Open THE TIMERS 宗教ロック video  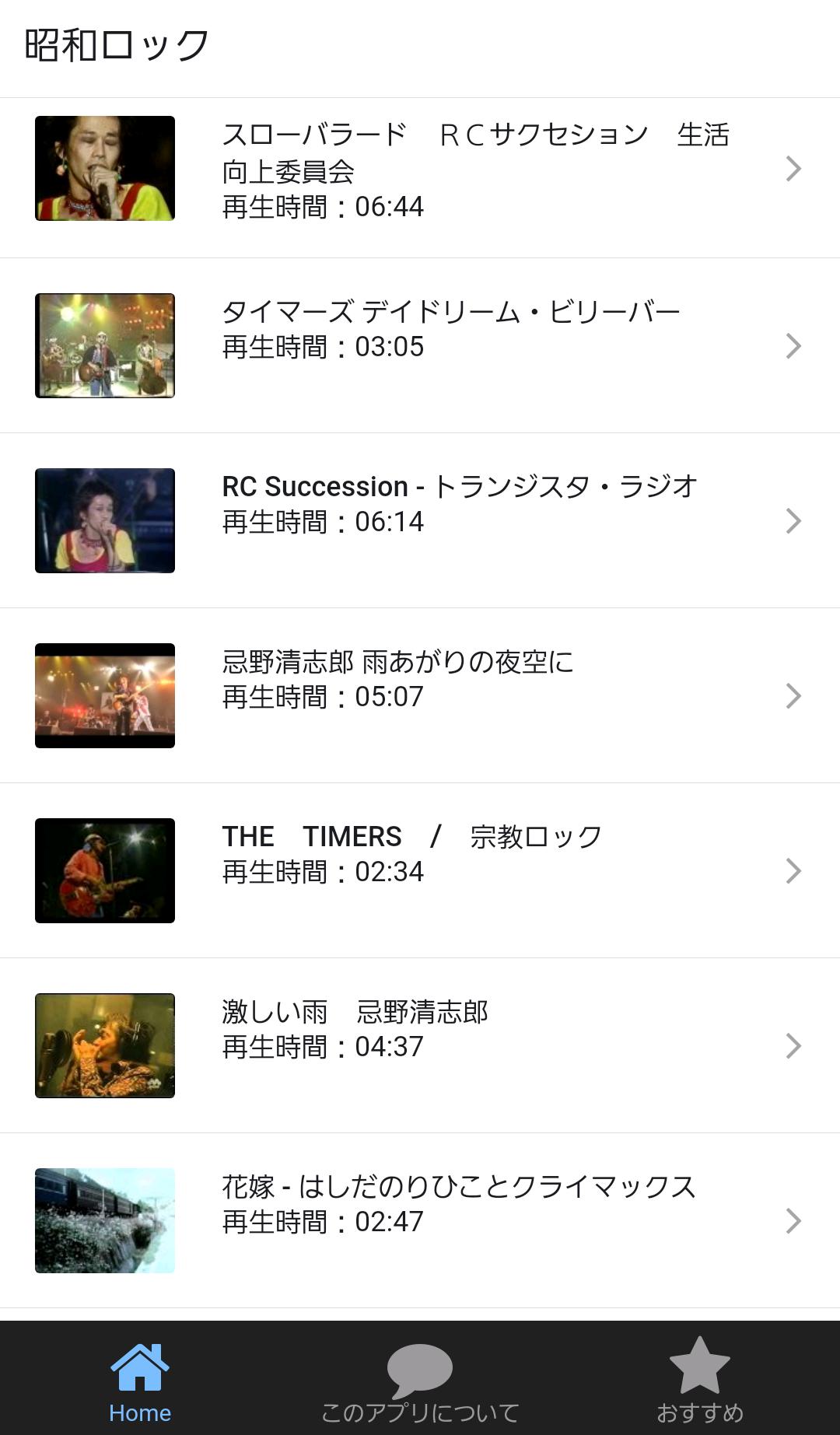[420, 870]
